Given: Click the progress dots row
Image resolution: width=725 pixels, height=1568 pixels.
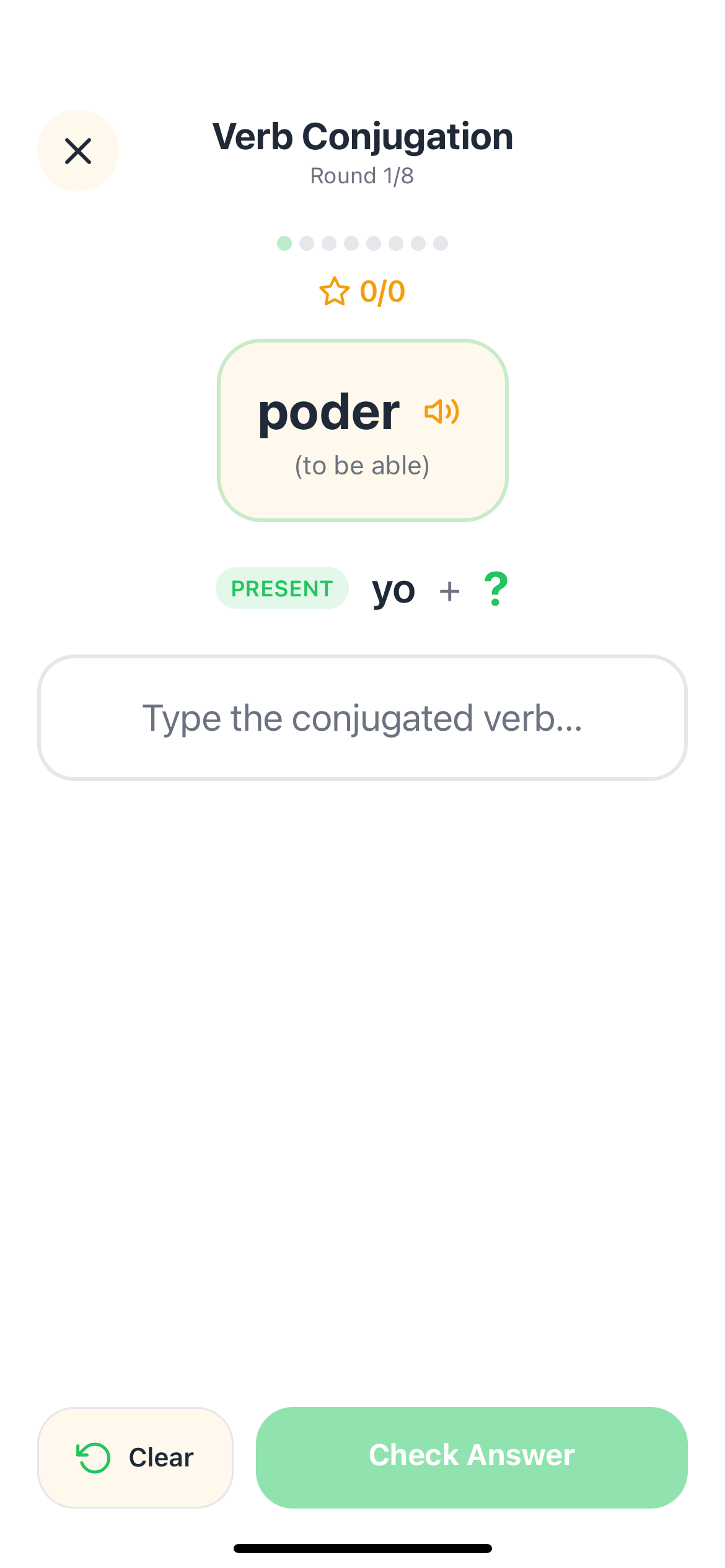Looking at the screenshot, I should (362, 244).
